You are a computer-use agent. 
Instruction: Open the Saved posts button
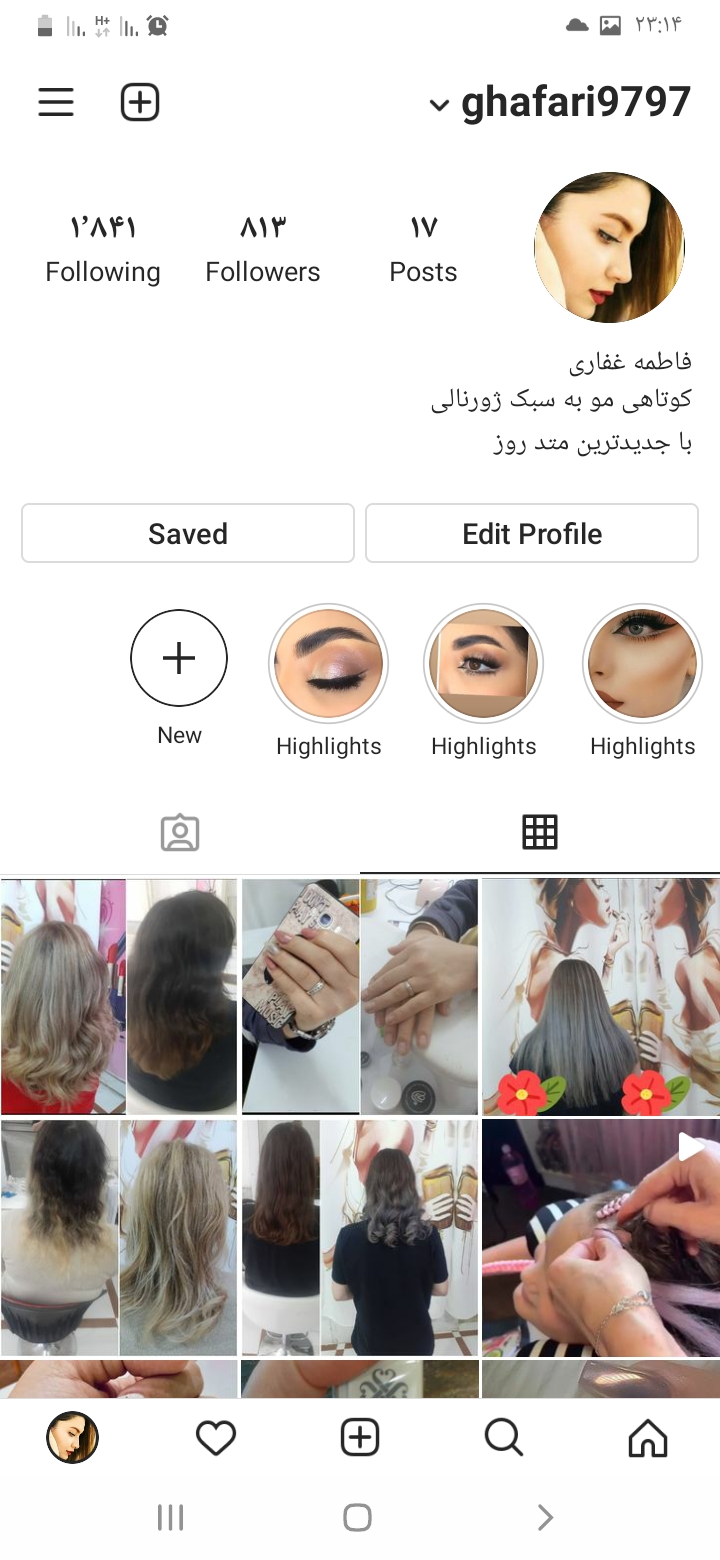[x=188, y=533]
